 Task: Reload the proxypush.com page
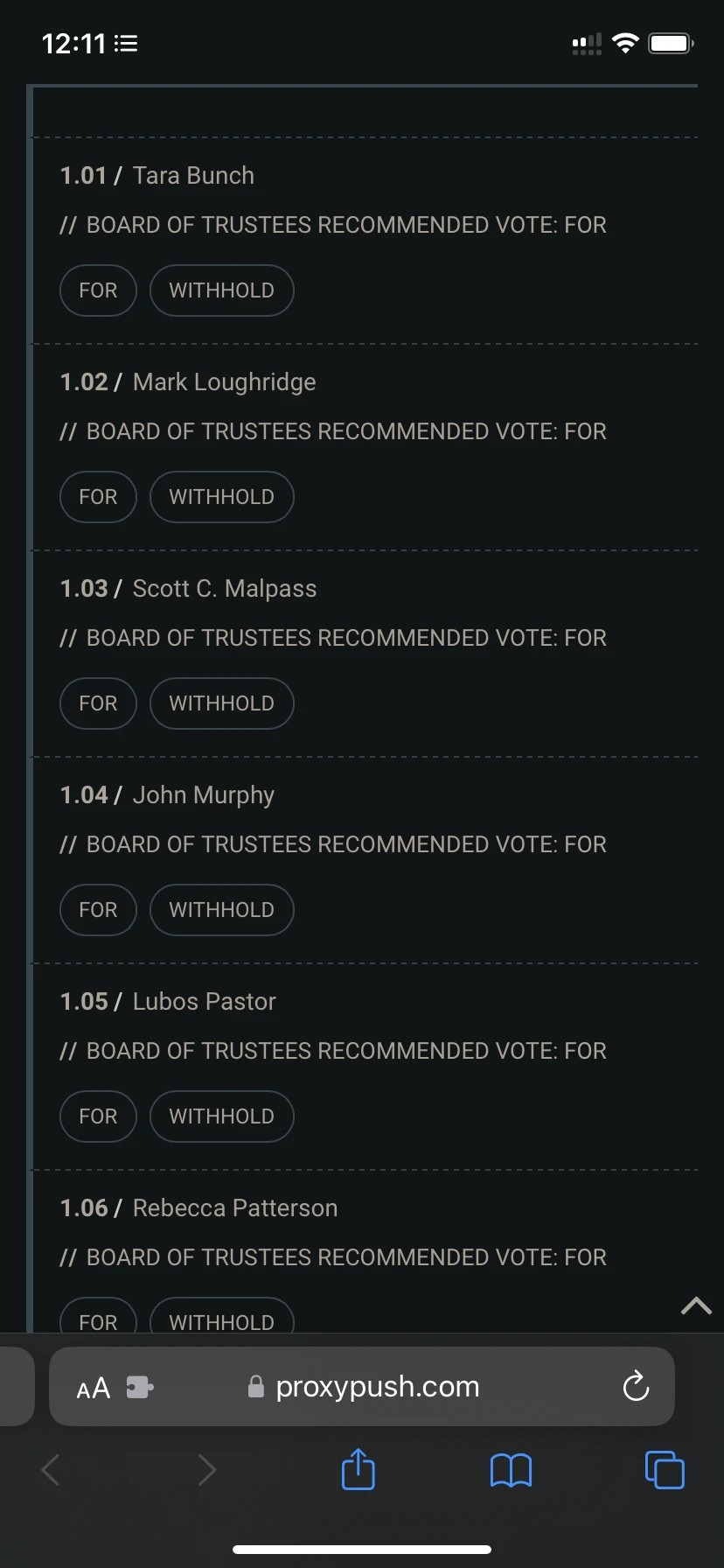pos(636,1387)
